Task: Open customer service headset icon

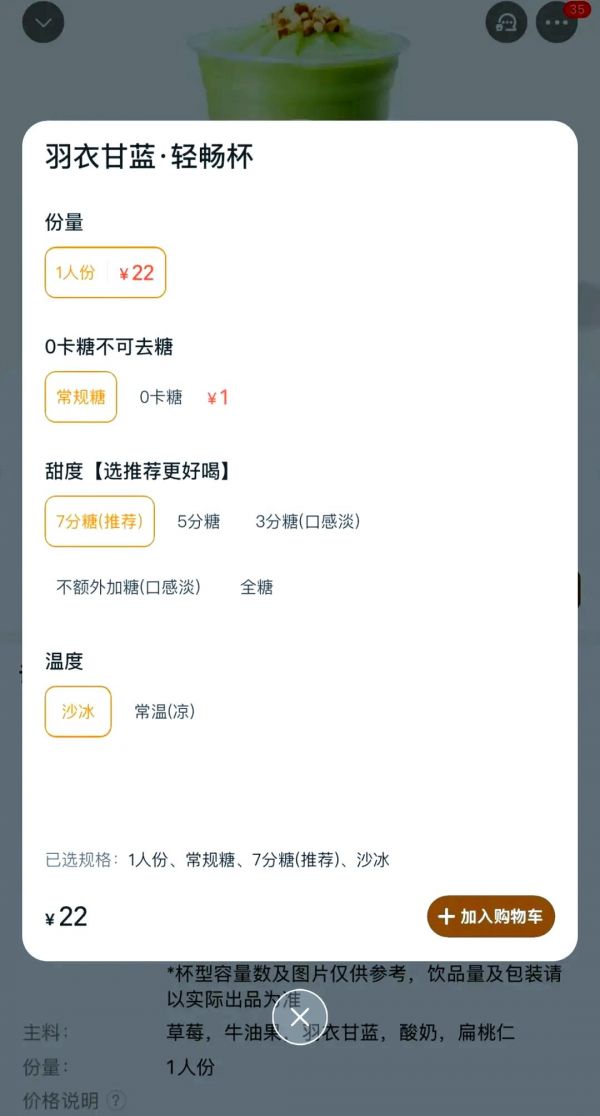Action: click(x=506, y=22)
